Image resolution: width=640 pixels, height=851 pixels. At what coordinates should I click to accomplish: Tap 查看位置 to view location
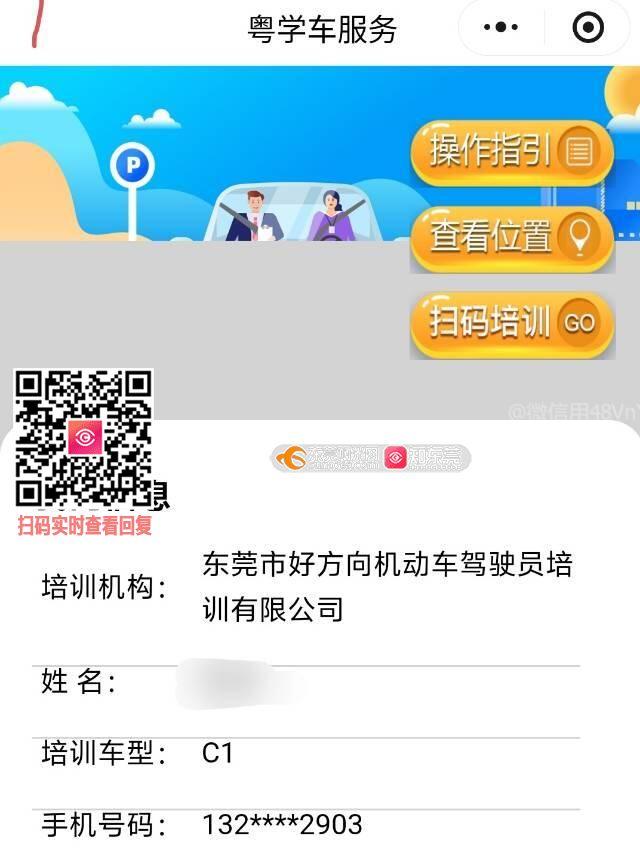512,238
